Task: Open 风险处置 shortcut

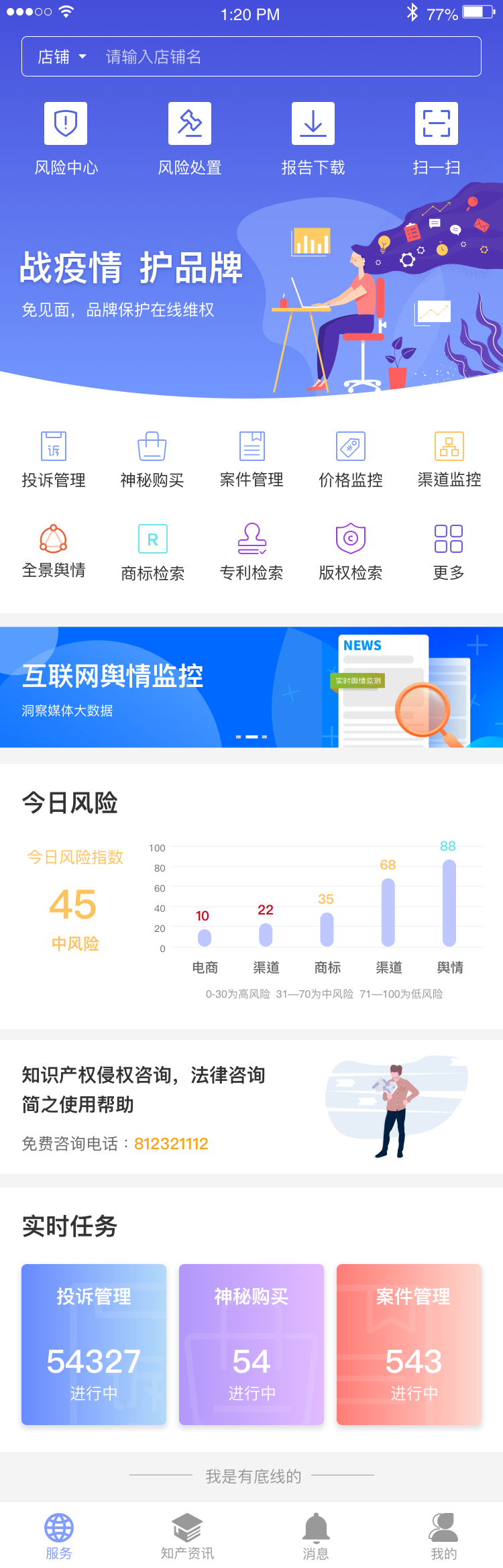Action: [x=190, y=138]
